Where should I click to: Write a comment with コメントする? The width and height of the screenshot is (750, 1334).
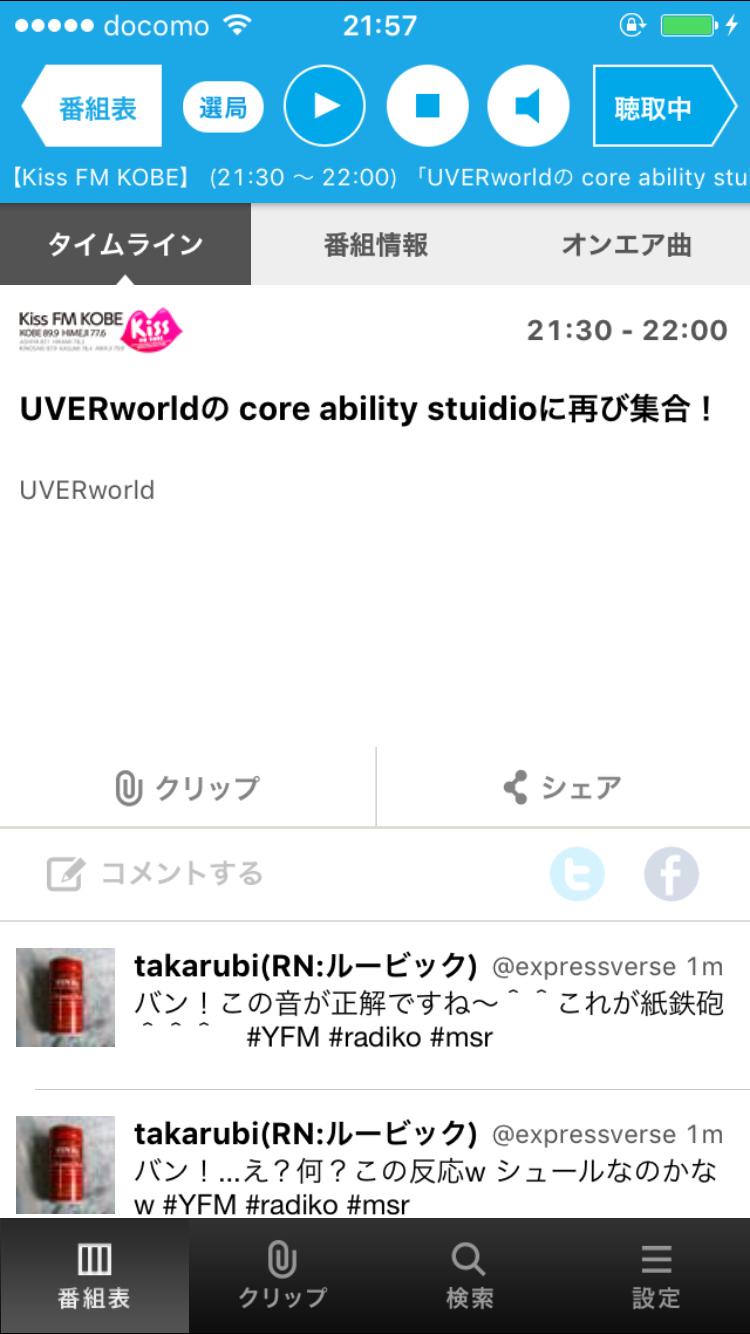point(155,874)
